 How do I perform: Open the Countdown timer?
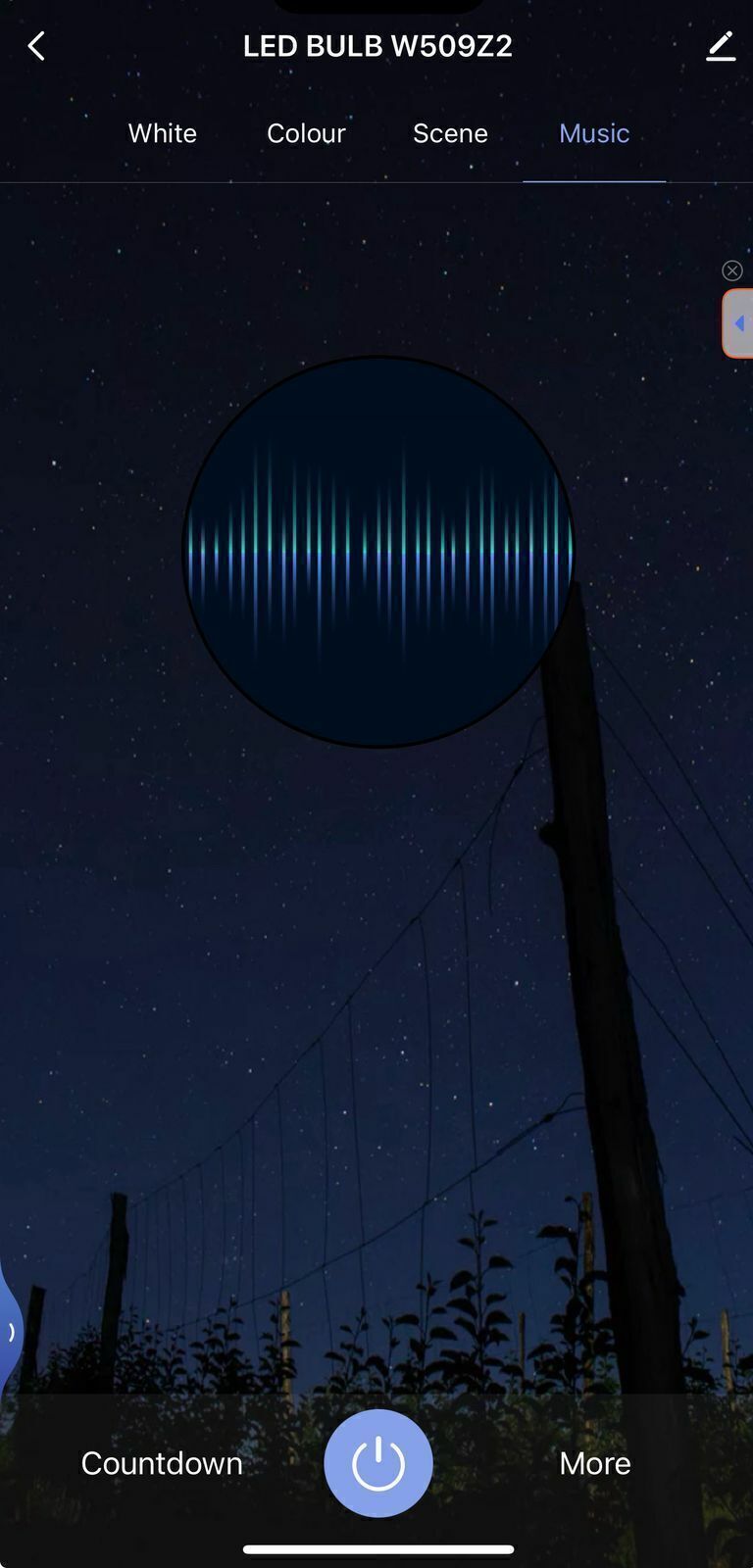pos(162,1463)
